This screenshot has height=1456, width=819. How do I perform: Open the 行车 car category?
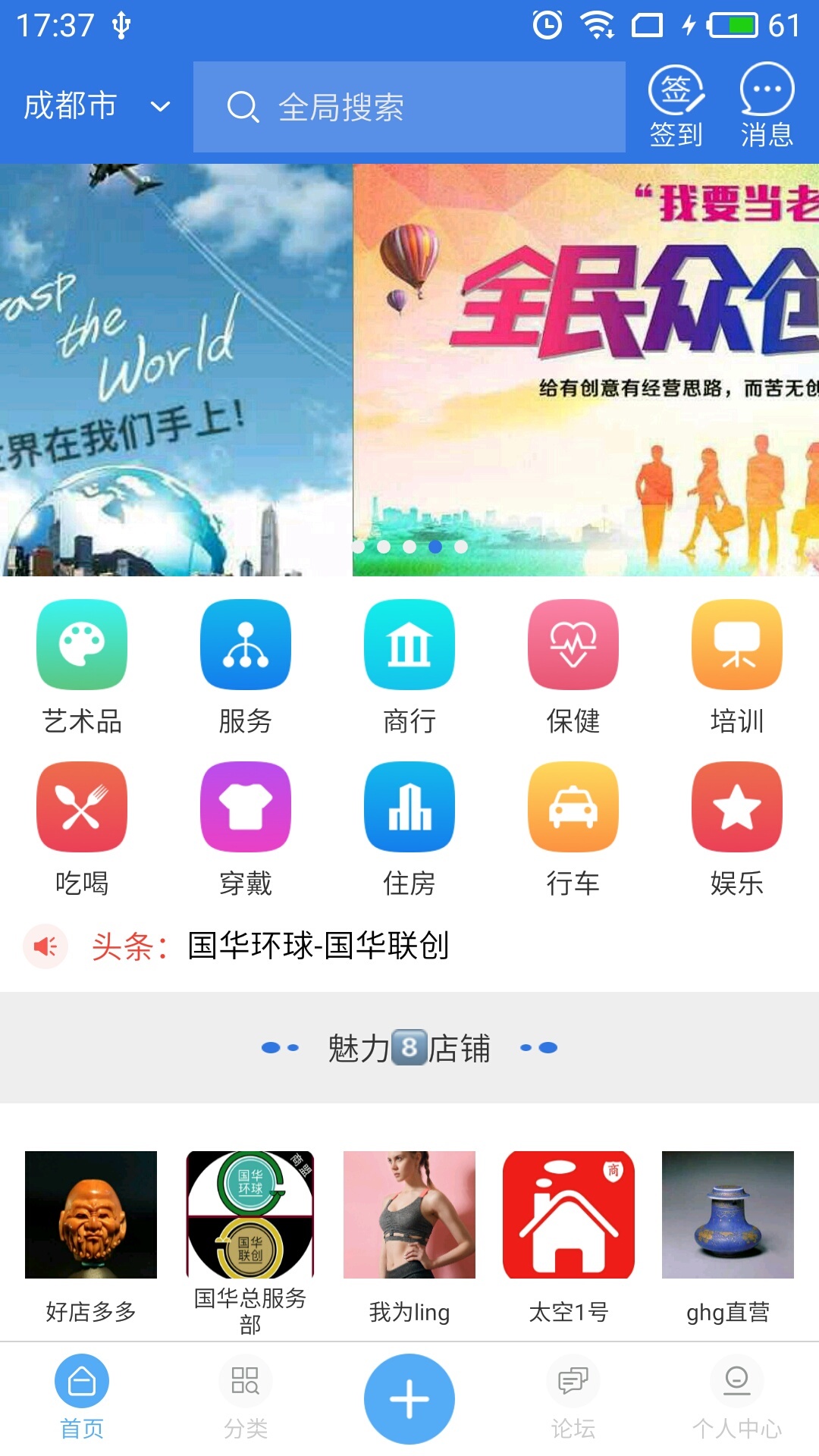(x=573, y=828)
